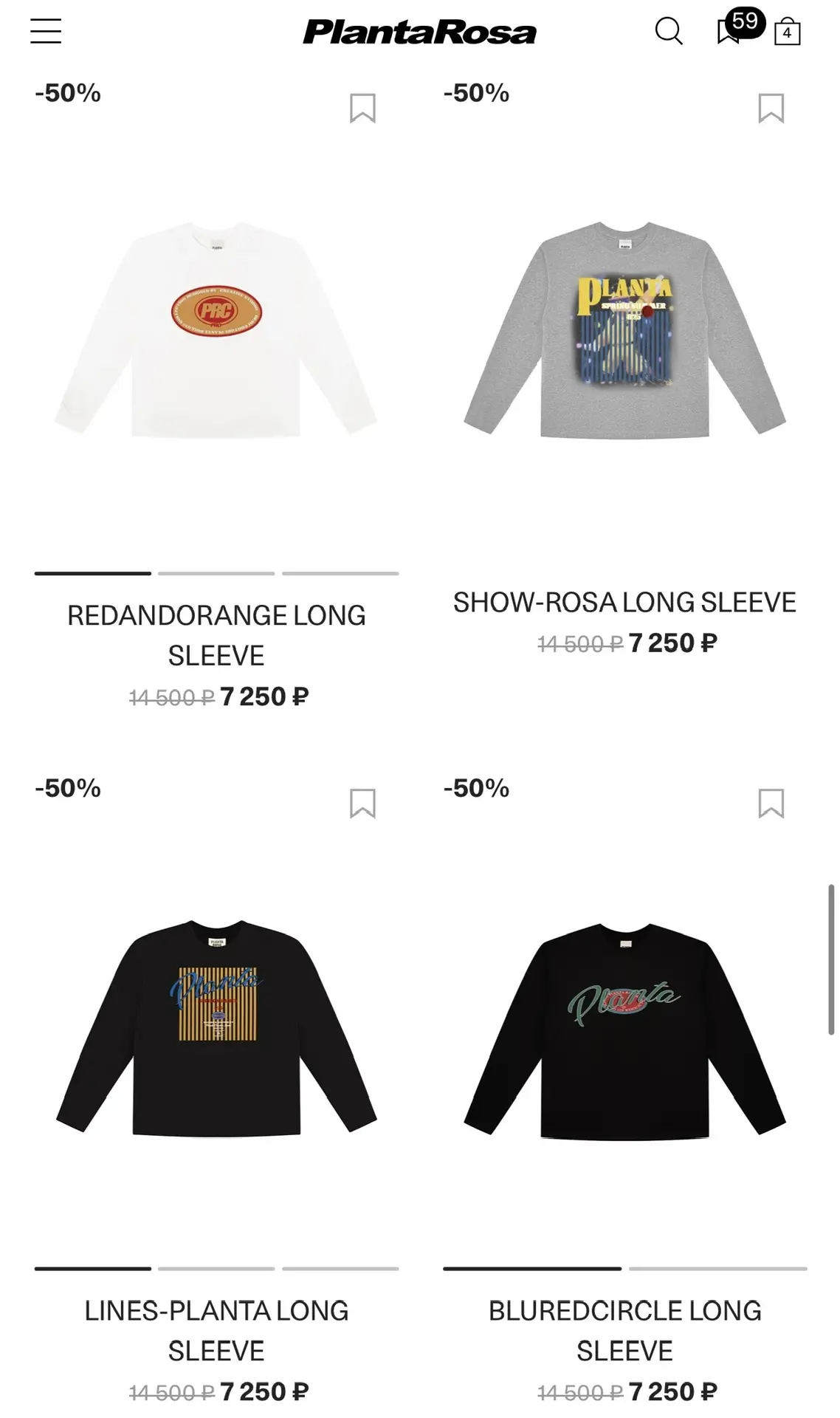840x1418 pixels.
Task: Bookmark the REDANDORANGE long sleeve
Action: (x=362, y=108)
